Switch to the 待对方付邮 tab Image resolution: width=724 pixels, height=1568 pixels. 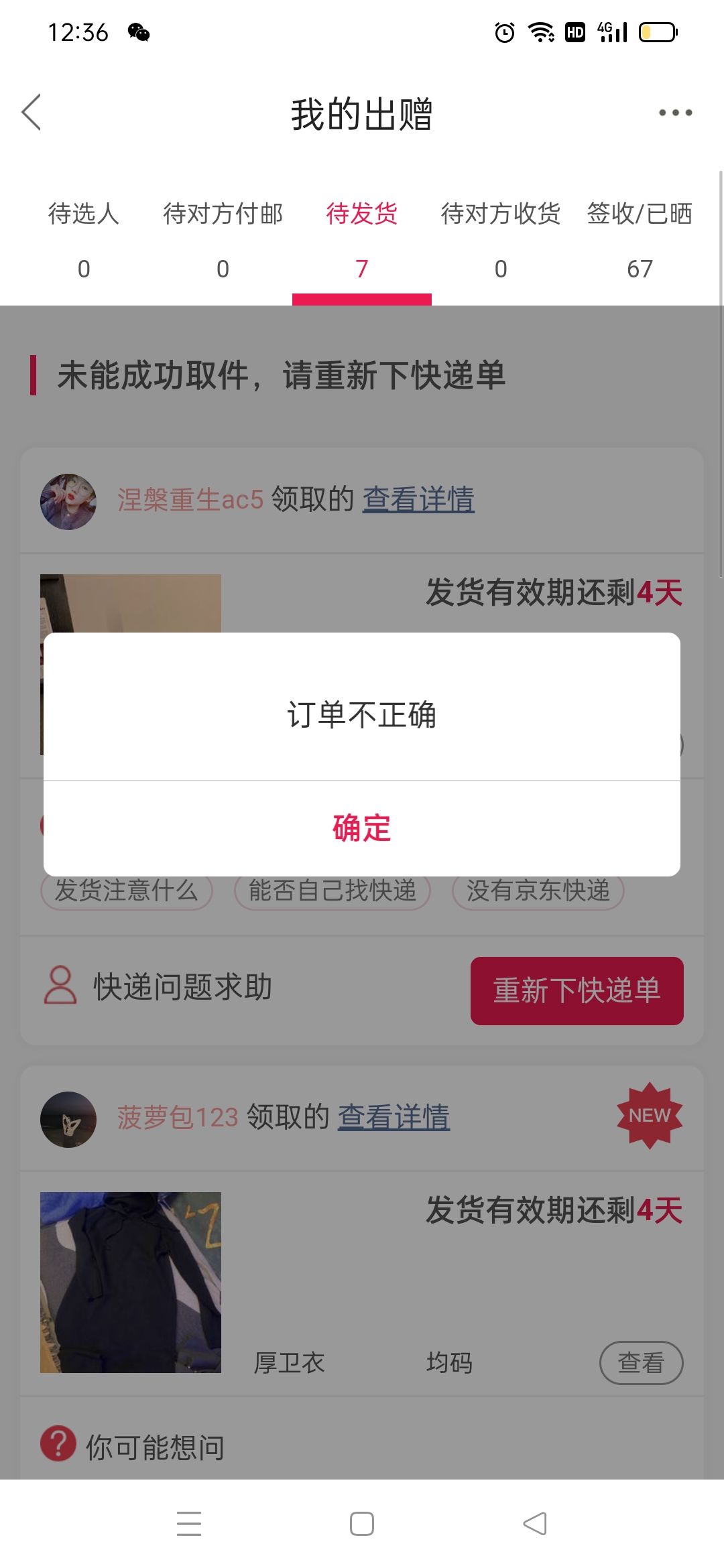(x=223, y=241)
